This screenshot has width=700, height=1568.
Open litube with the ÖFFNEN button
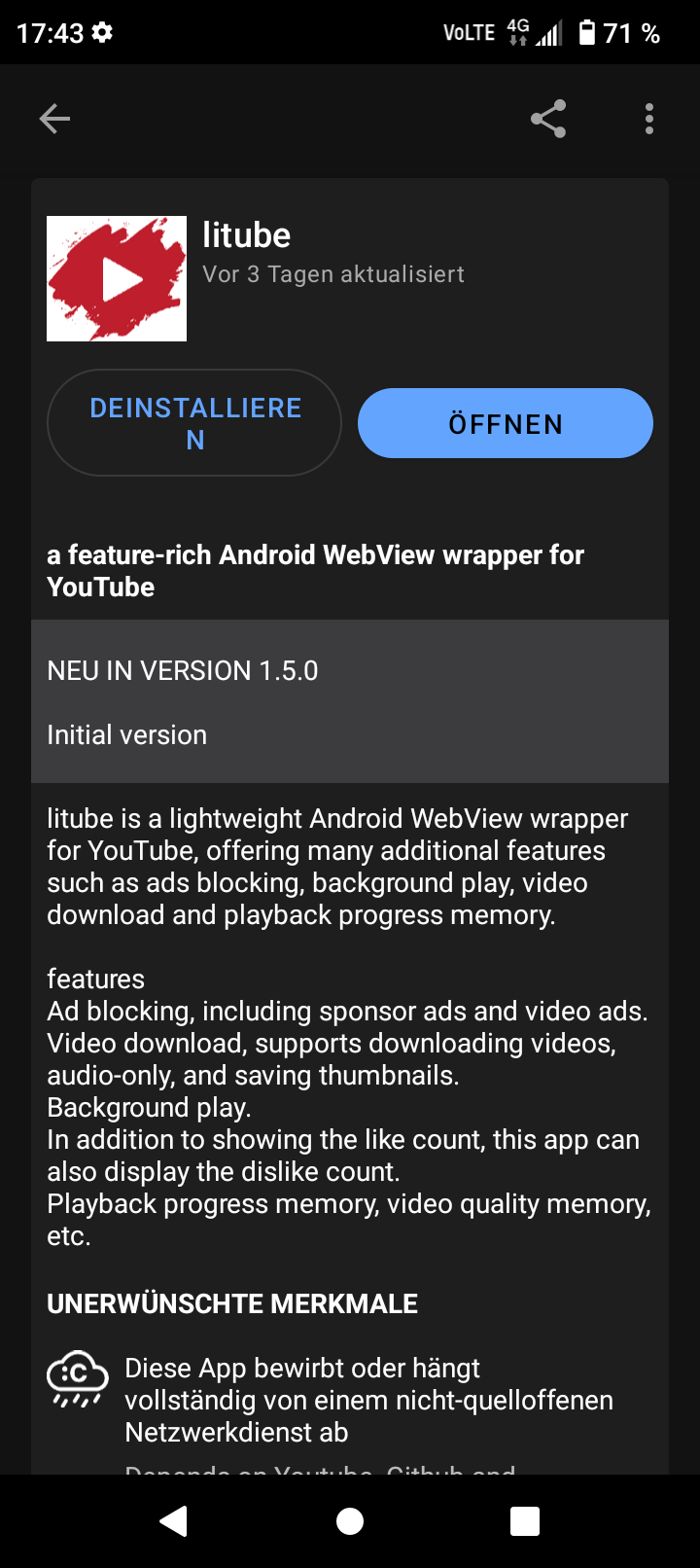(506, 423)
